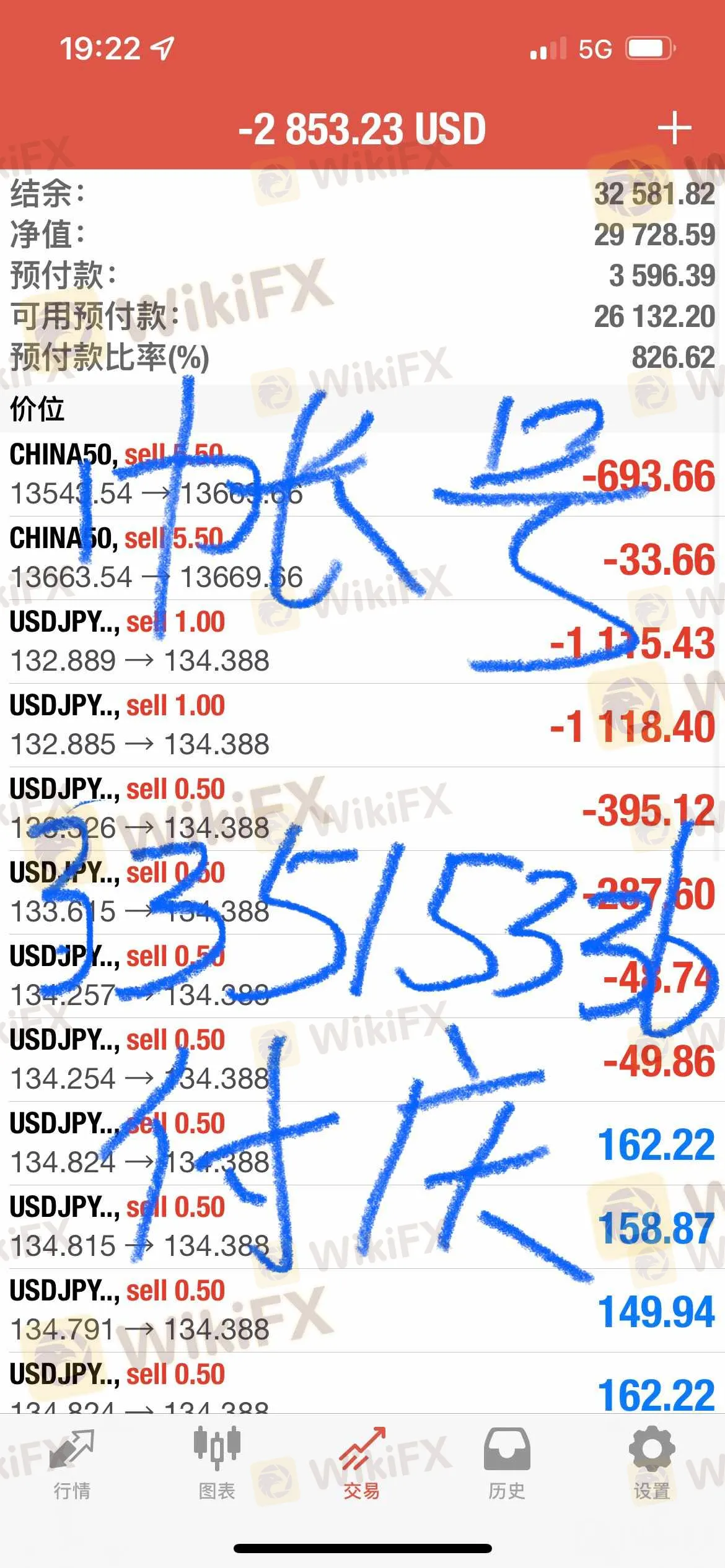Open CHINA50 position with -693.66 loss

pyautogui.click(x=362, y=474)
